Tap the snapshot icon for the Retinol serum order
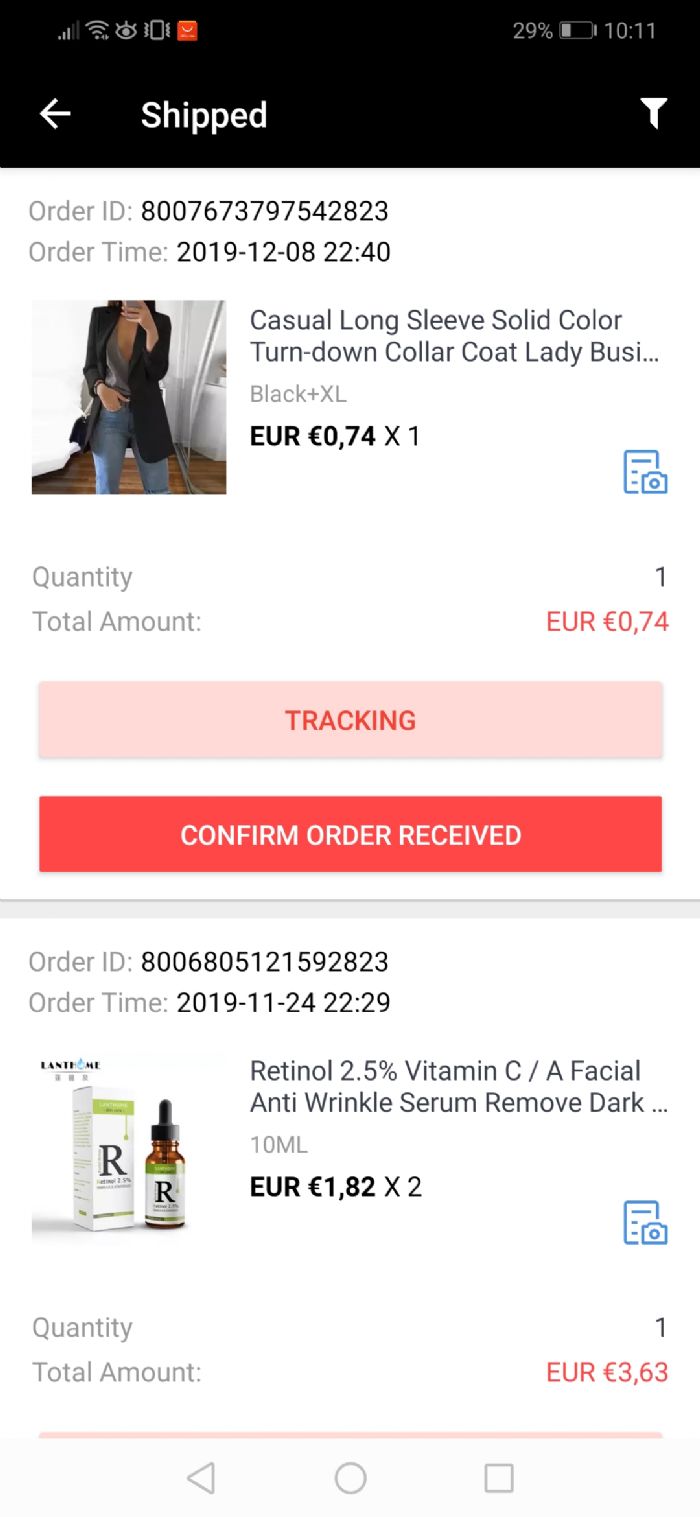Image resolution: width=700 pixels, height=1517 pixels. point(645,1222)
